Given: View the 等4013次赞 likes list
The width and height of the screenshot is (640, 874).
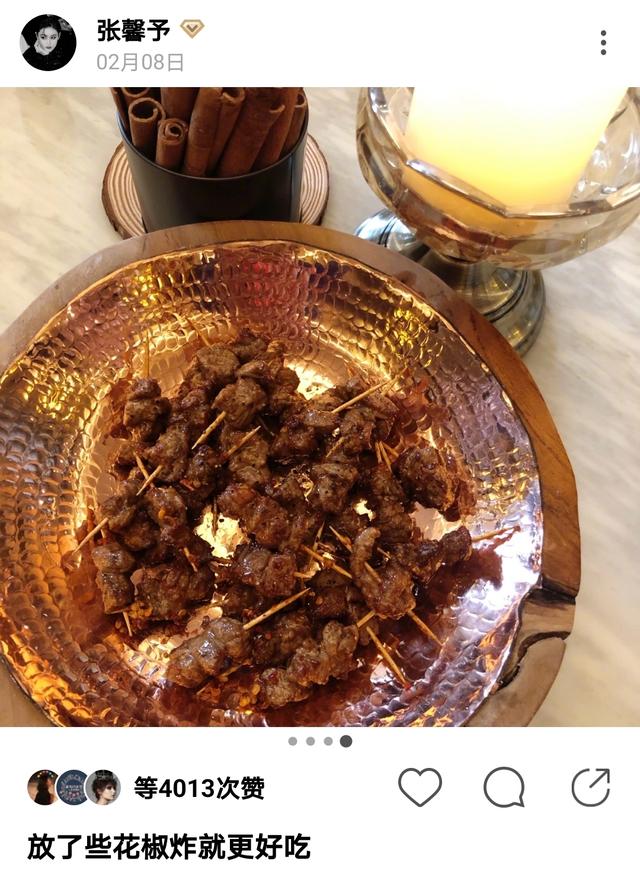Looking at the screenshot, I should pos(199,788).
